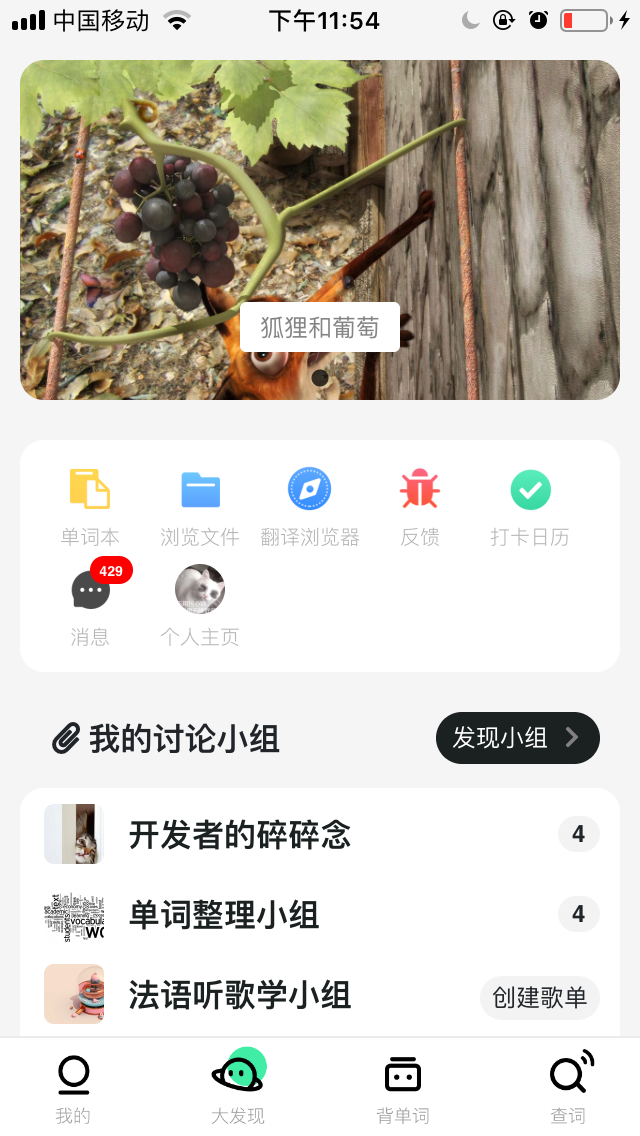
Task: Open the 法语听歌学小组 group
Action: point(240,994)
